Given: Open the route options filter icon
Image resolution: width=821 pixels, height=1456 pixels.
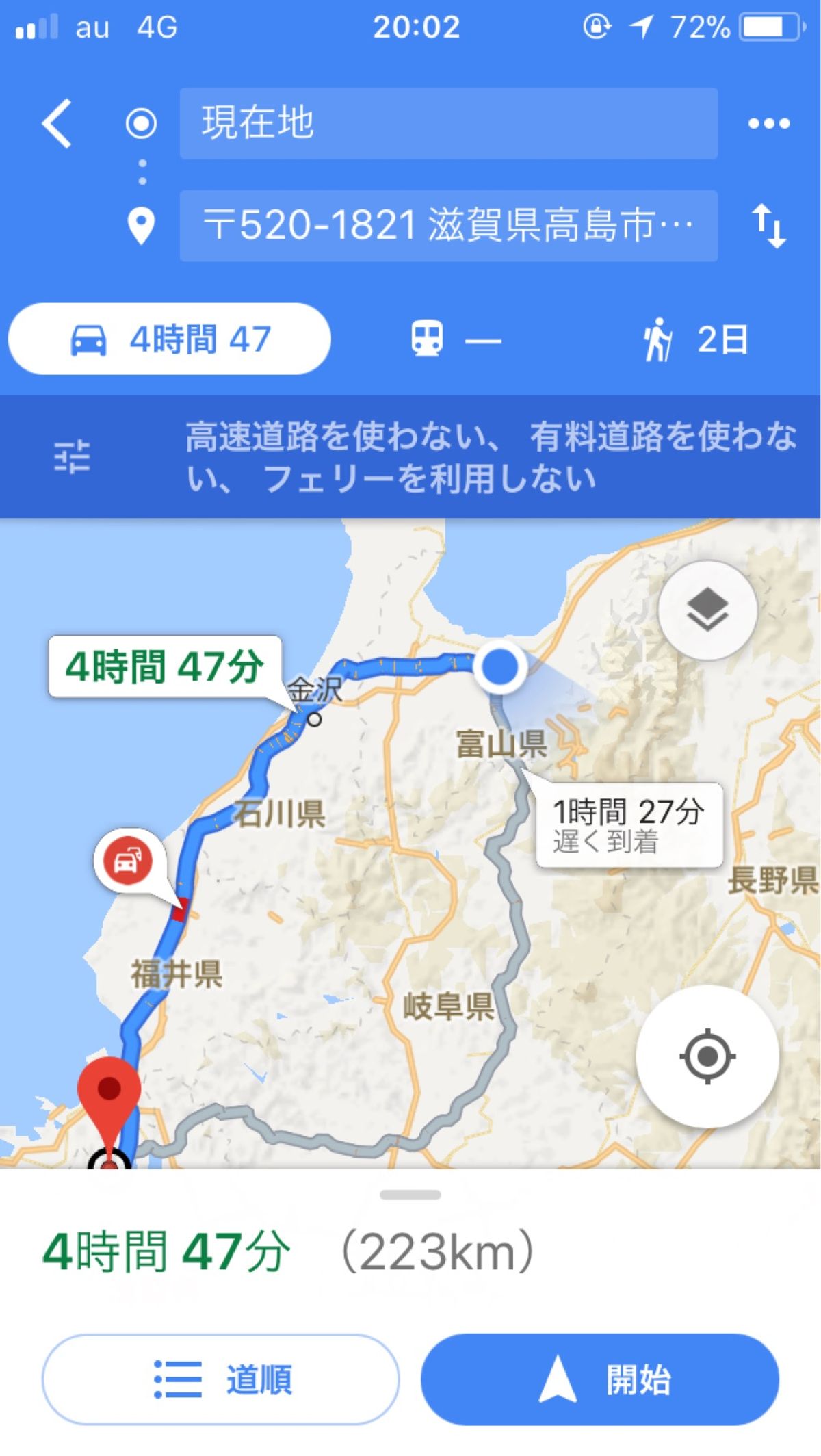Looking at the screenshot, I should pos(72,456).
